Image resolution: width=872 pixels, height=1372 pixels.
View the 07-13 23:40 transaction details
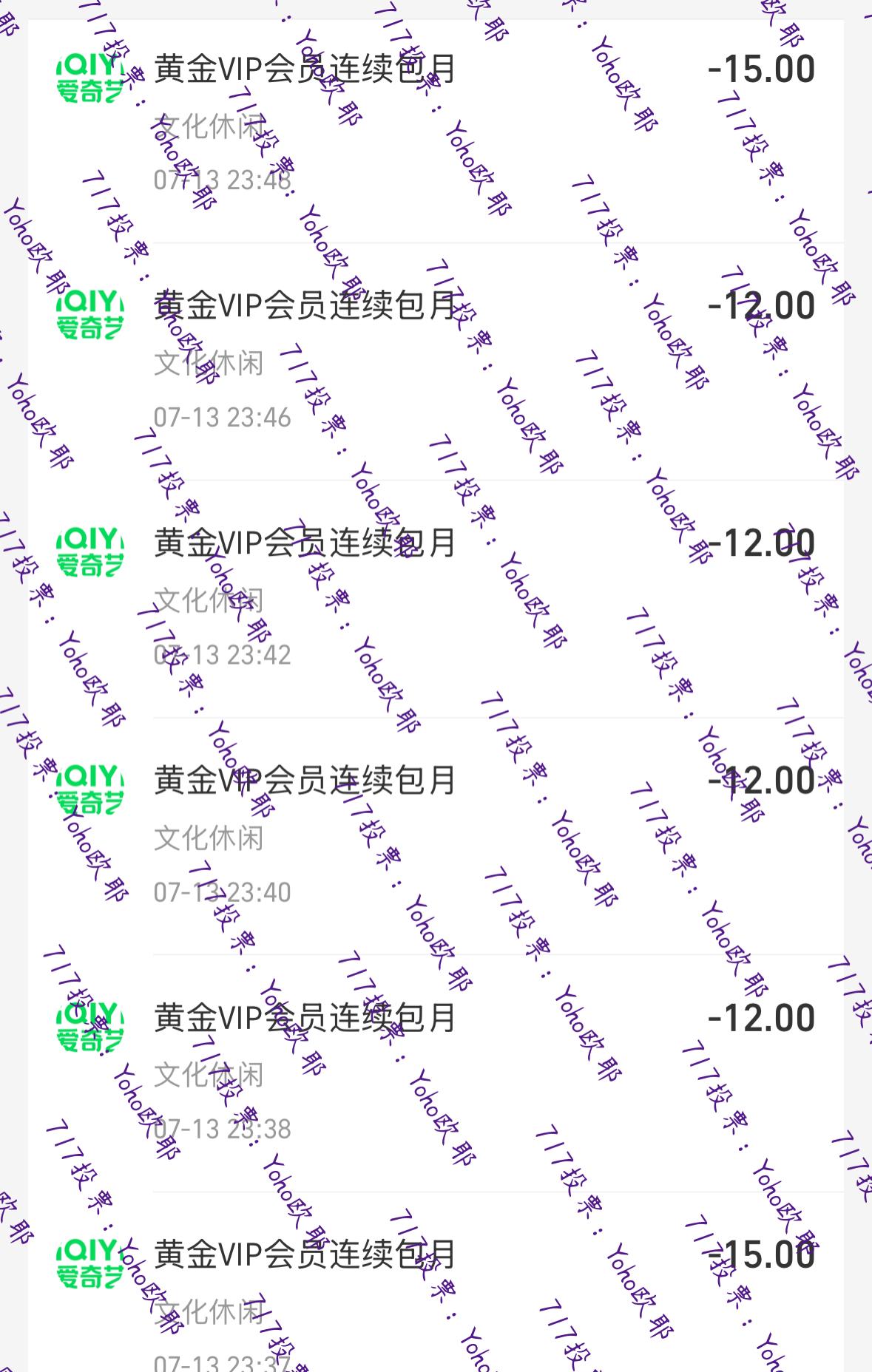tap(436, 835)
